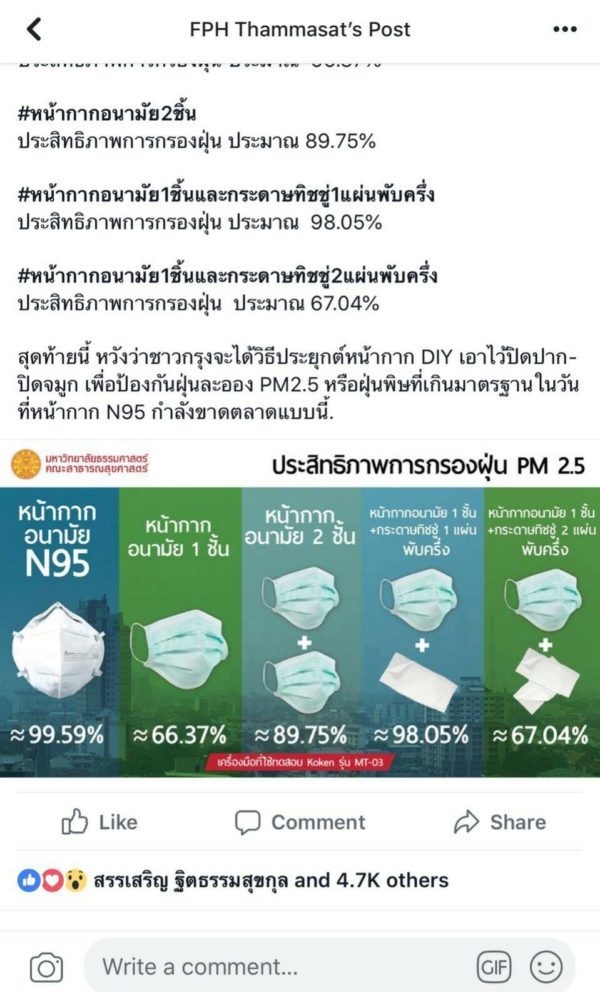Like this post
This screenshot has height=992, width=600.
click(x=99, y=822)
